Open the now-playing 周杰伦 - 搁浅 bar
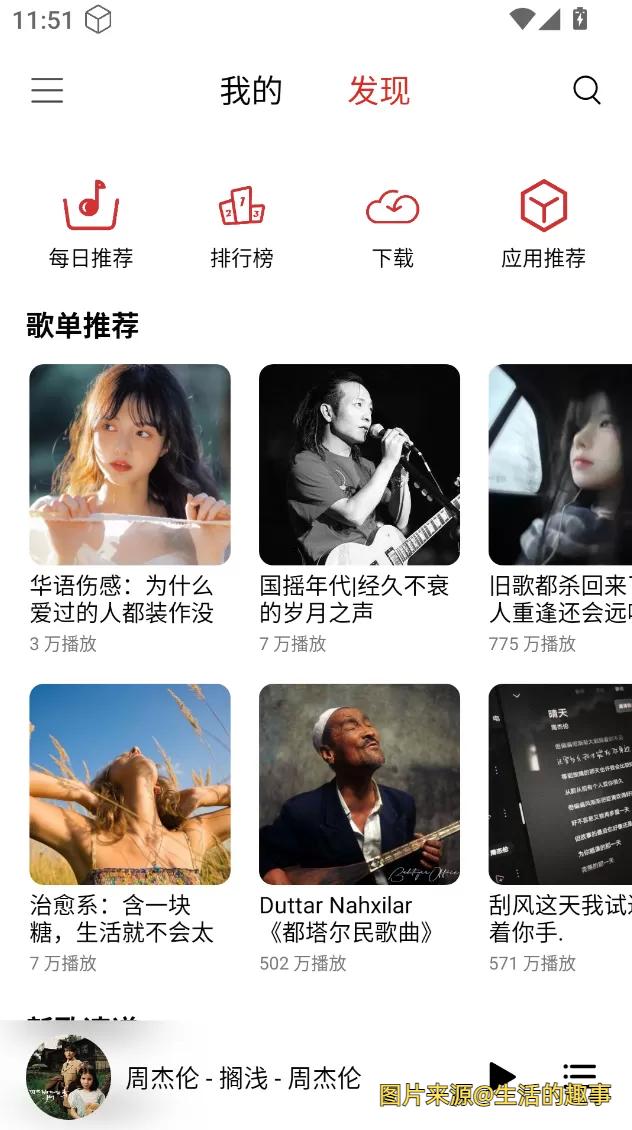632x1130 pixels. click(x=243, y=1078)
